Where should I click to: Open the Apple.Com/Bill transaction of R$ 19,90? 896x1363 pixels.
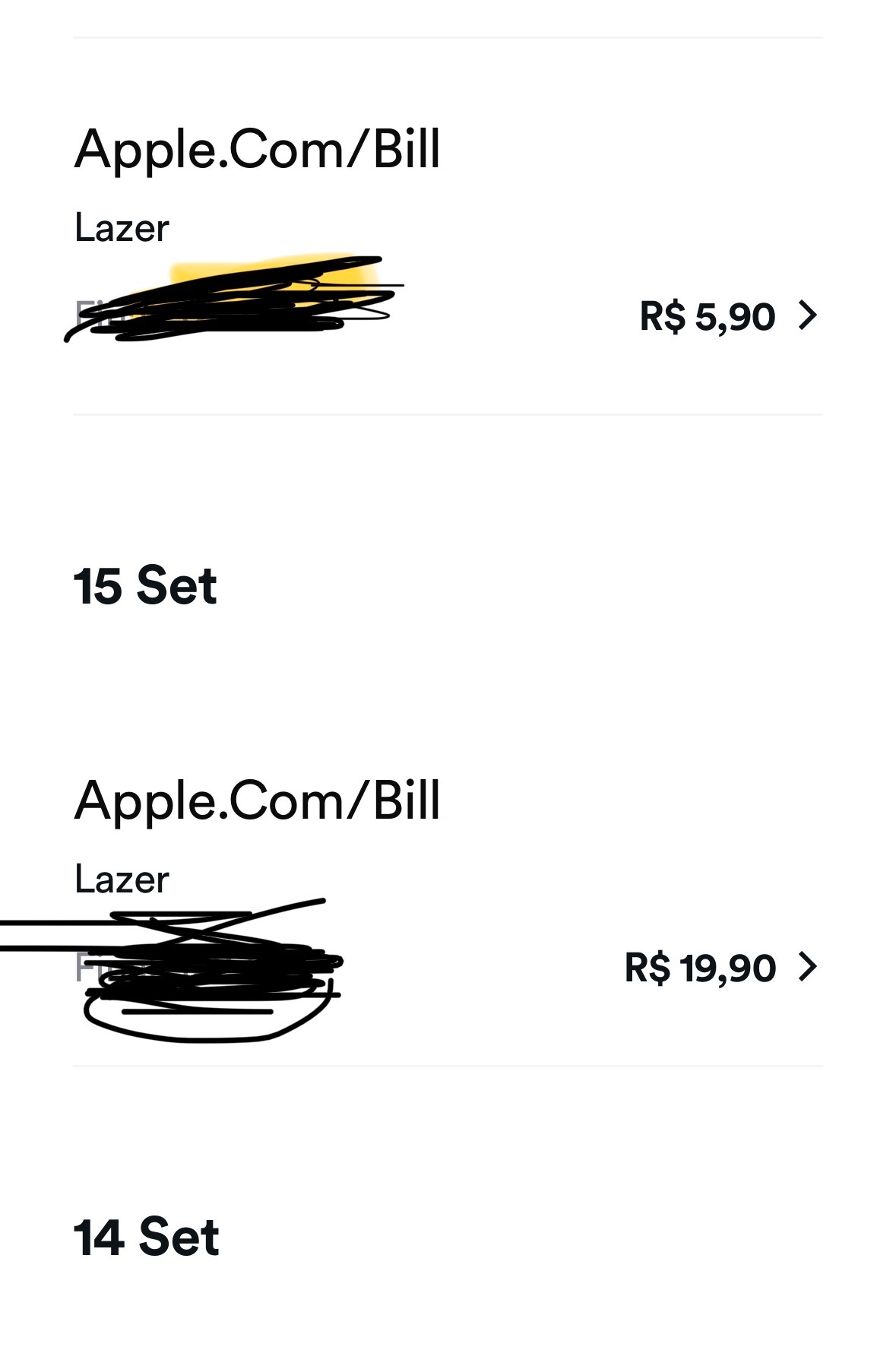(x=448, y=878)
